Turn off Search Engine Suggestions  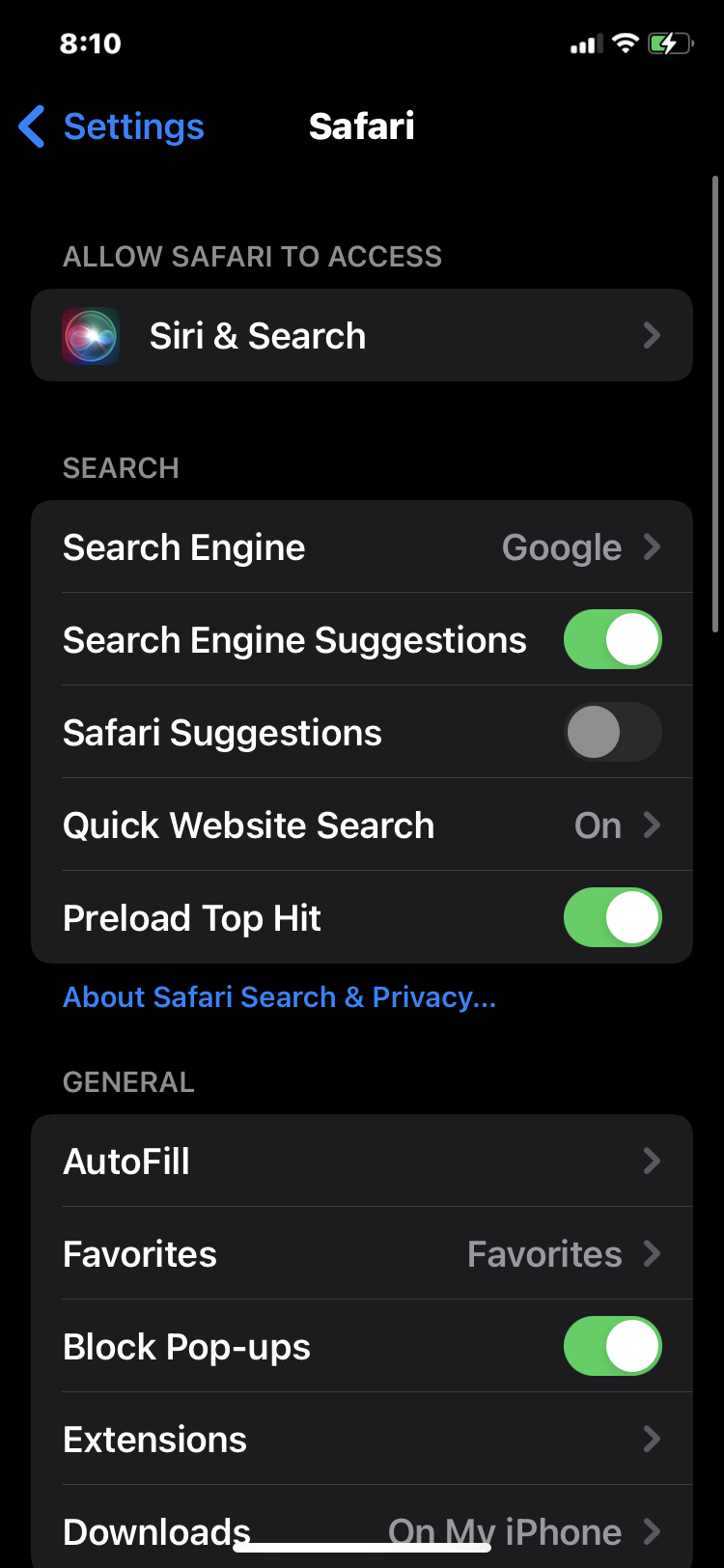613,639
